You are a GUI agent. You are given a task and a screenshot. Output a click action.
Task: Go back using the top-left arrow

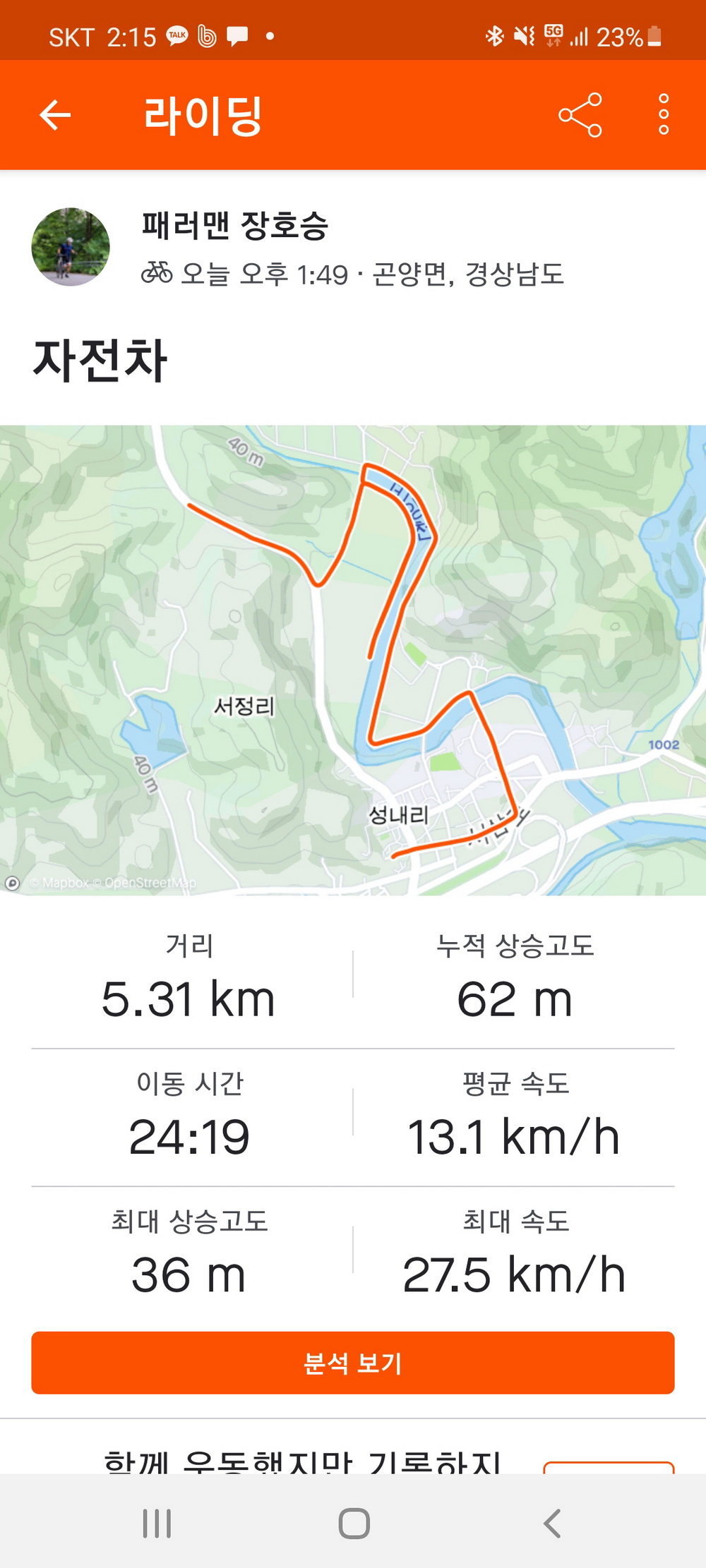click(55, 115)
